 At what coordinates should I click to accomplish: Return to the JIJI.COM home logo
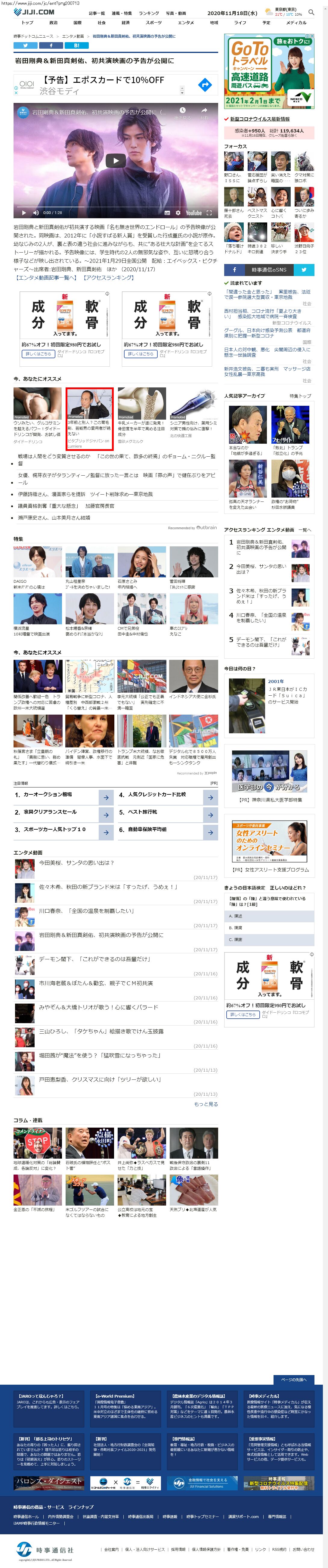[34, 12]
